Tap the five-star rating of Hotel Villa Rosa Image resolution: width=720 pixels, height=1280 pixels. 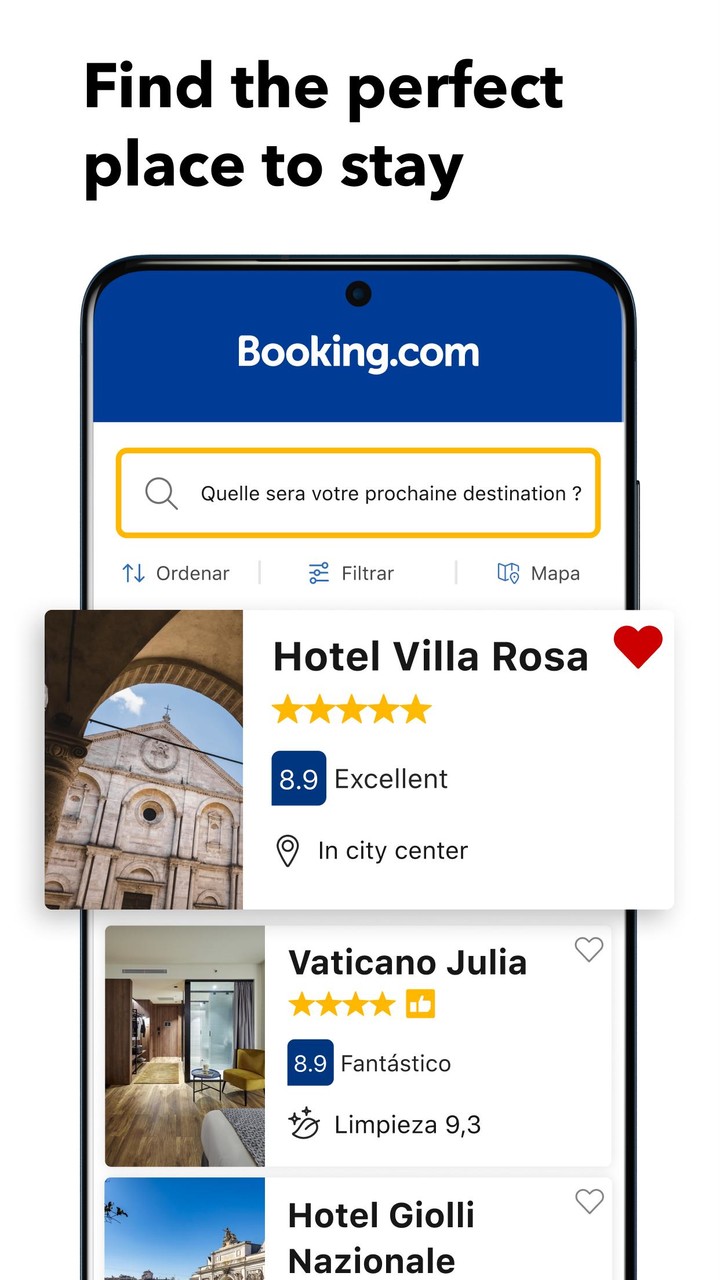click(350, 710)
